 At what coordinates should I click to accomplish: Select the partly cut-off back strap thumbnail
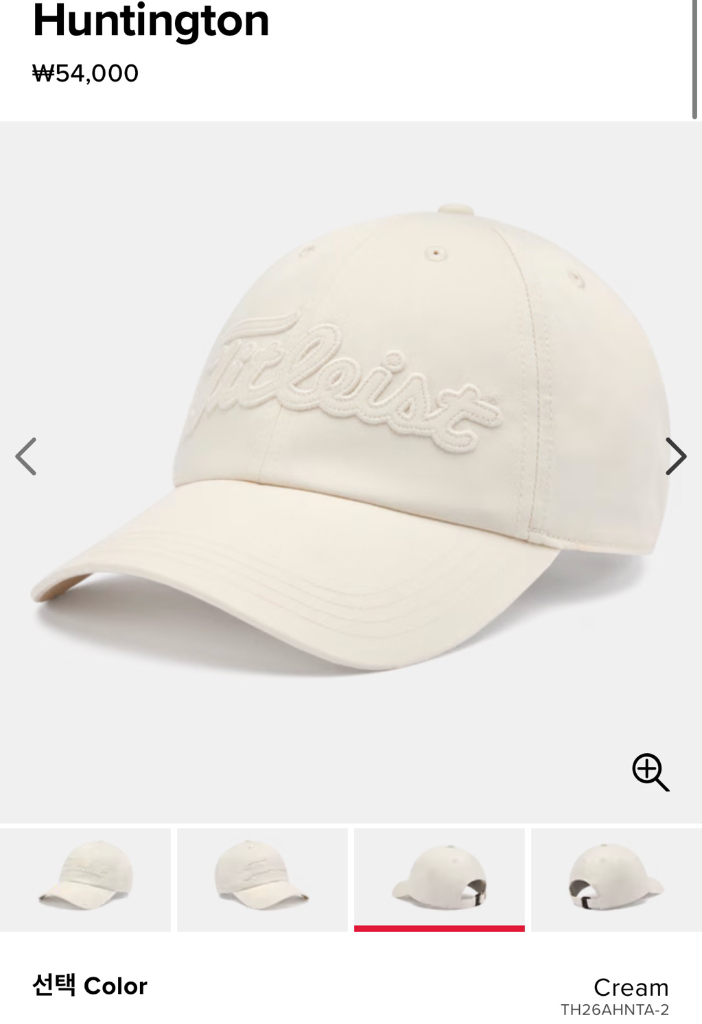coord(616,878)
